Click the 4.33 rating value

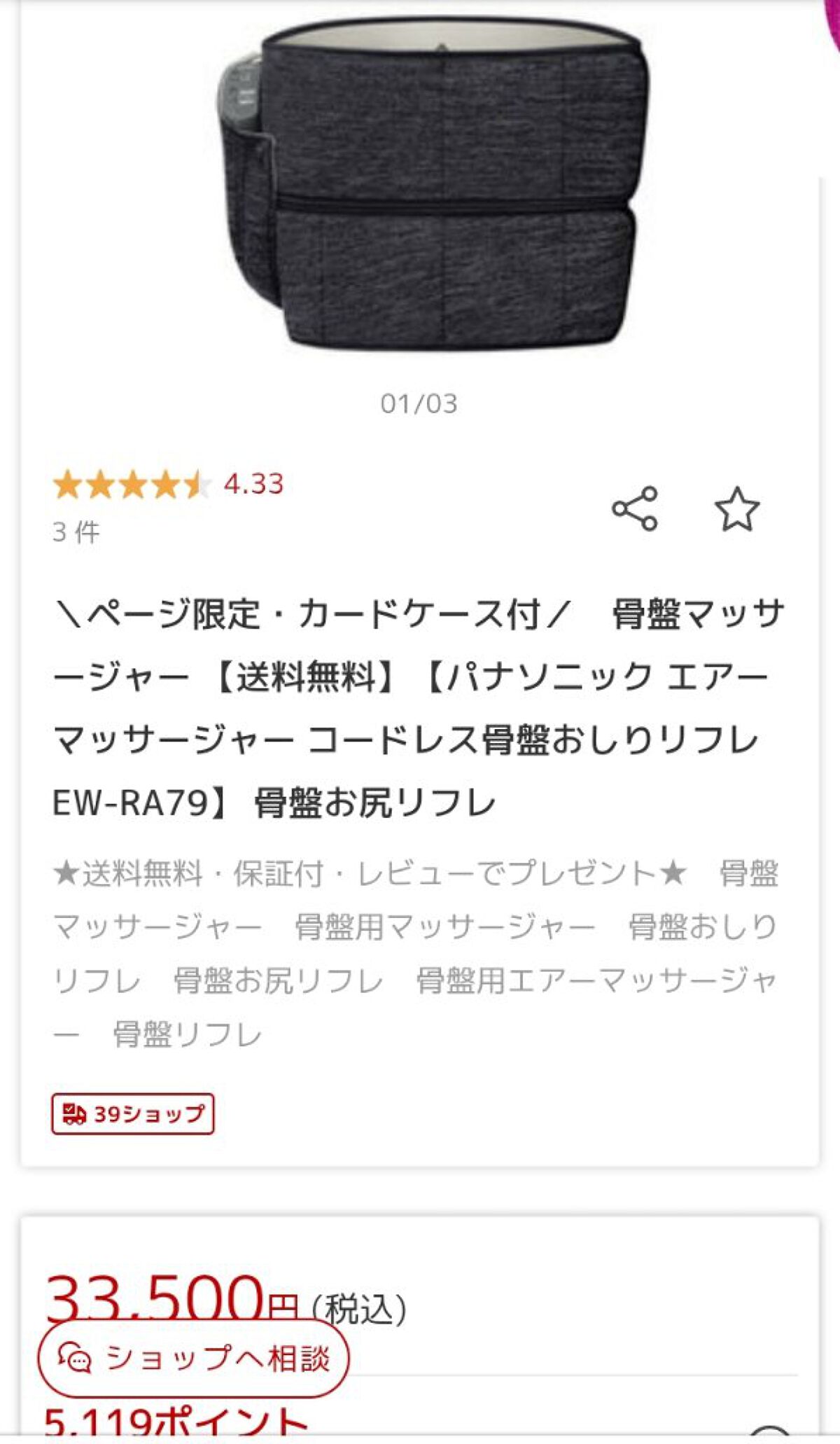point(252,483)
